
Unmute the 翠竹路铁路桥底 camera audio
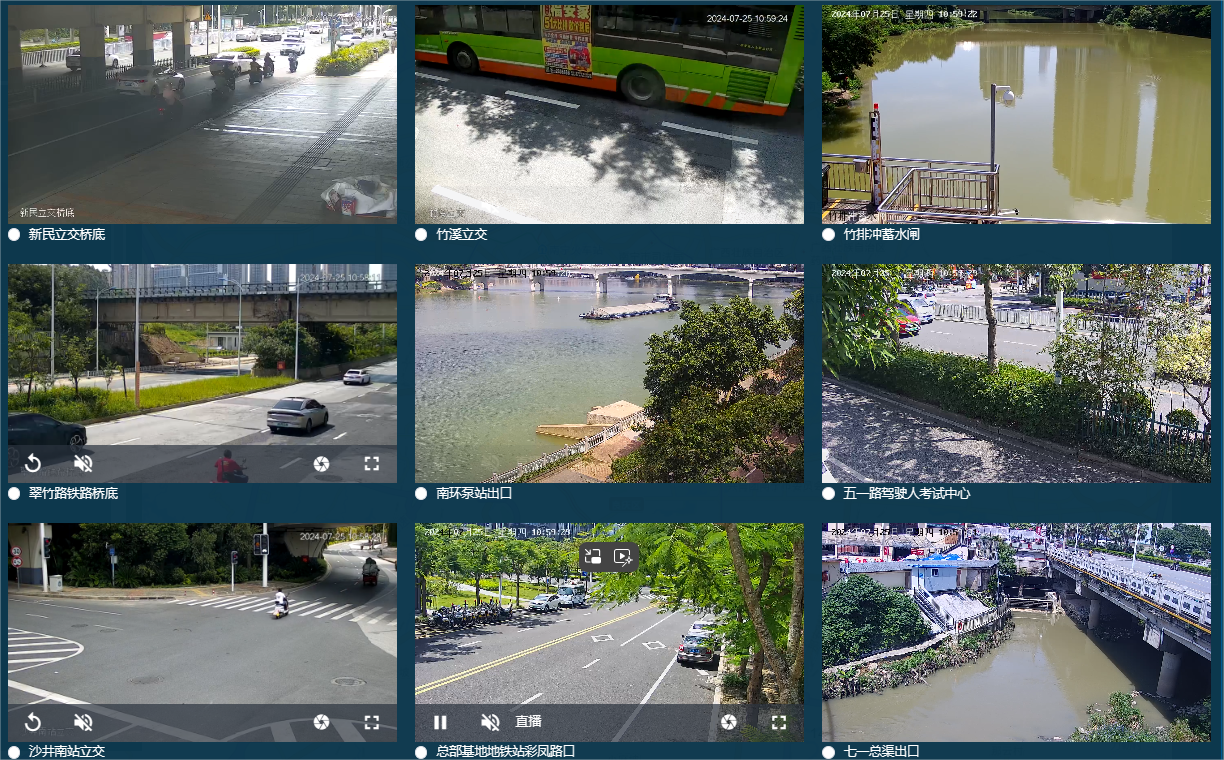coord(83,463)
